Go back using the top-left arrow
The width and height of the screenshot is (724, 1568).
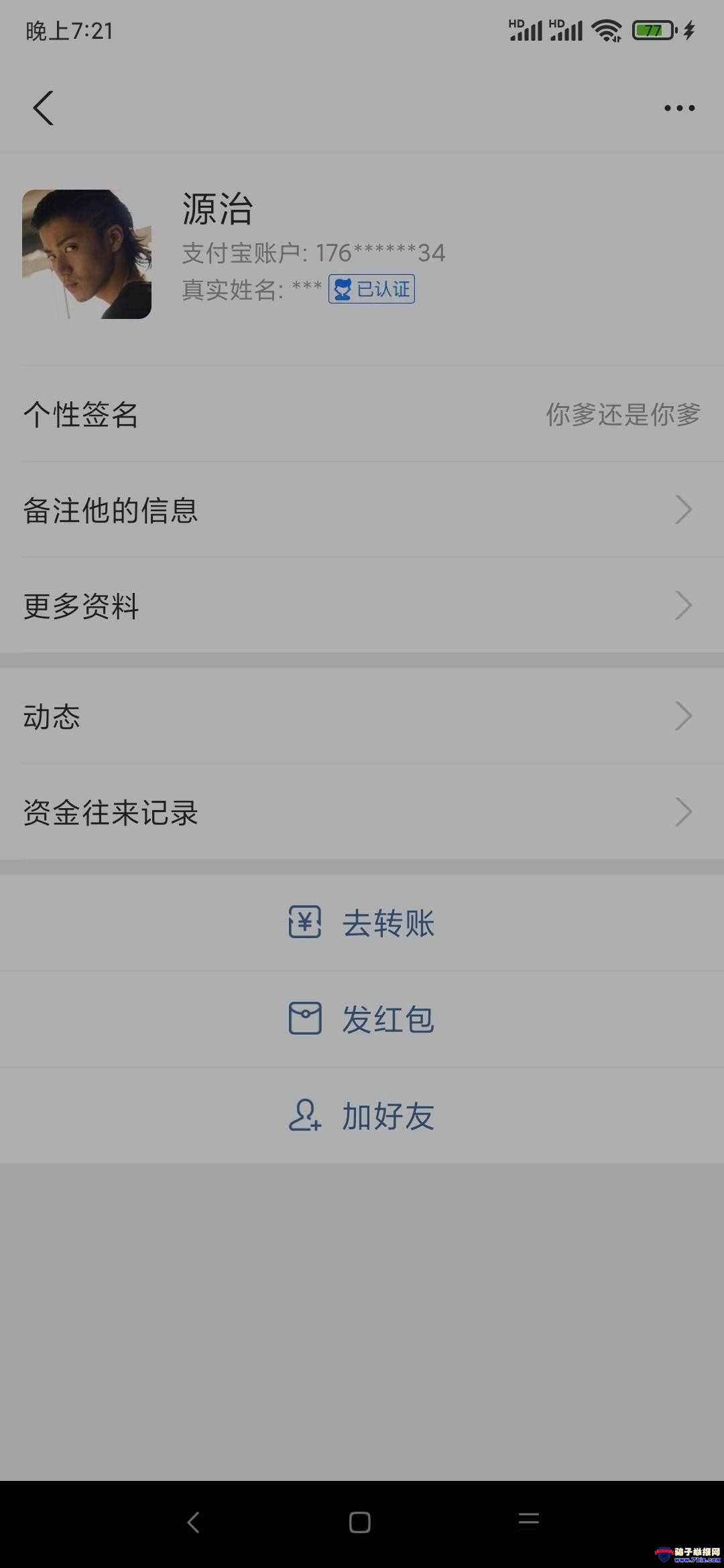(44, 108)
